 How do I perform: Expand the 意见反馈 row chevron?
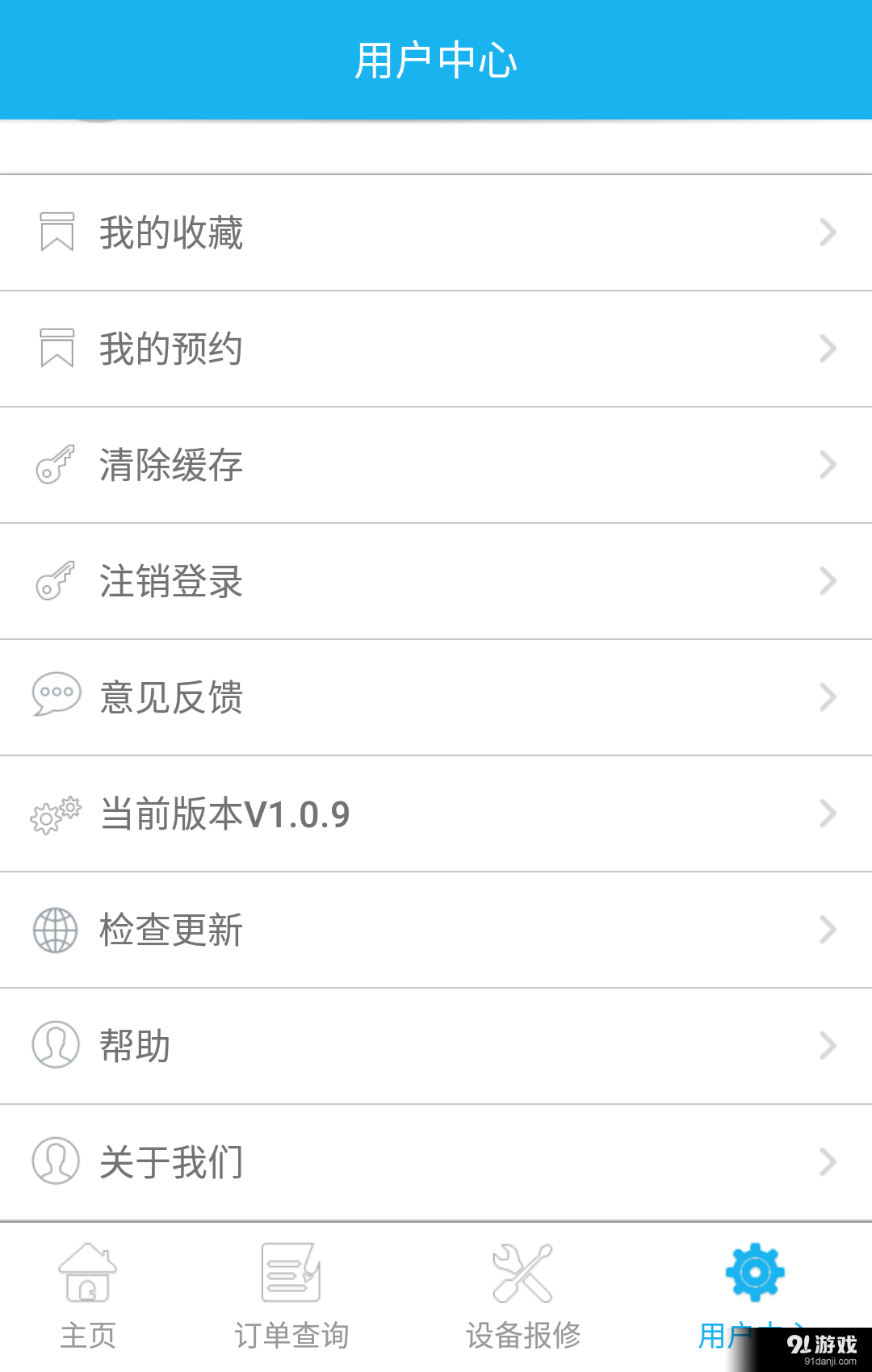pos(828,696)
